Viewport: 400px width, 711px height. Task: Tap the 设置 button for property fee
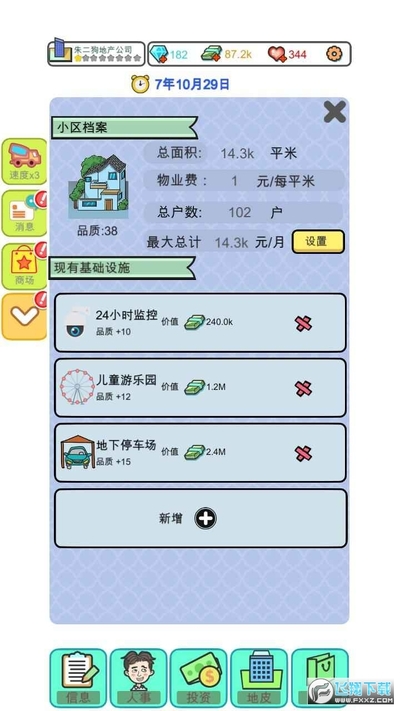point(317,242)
